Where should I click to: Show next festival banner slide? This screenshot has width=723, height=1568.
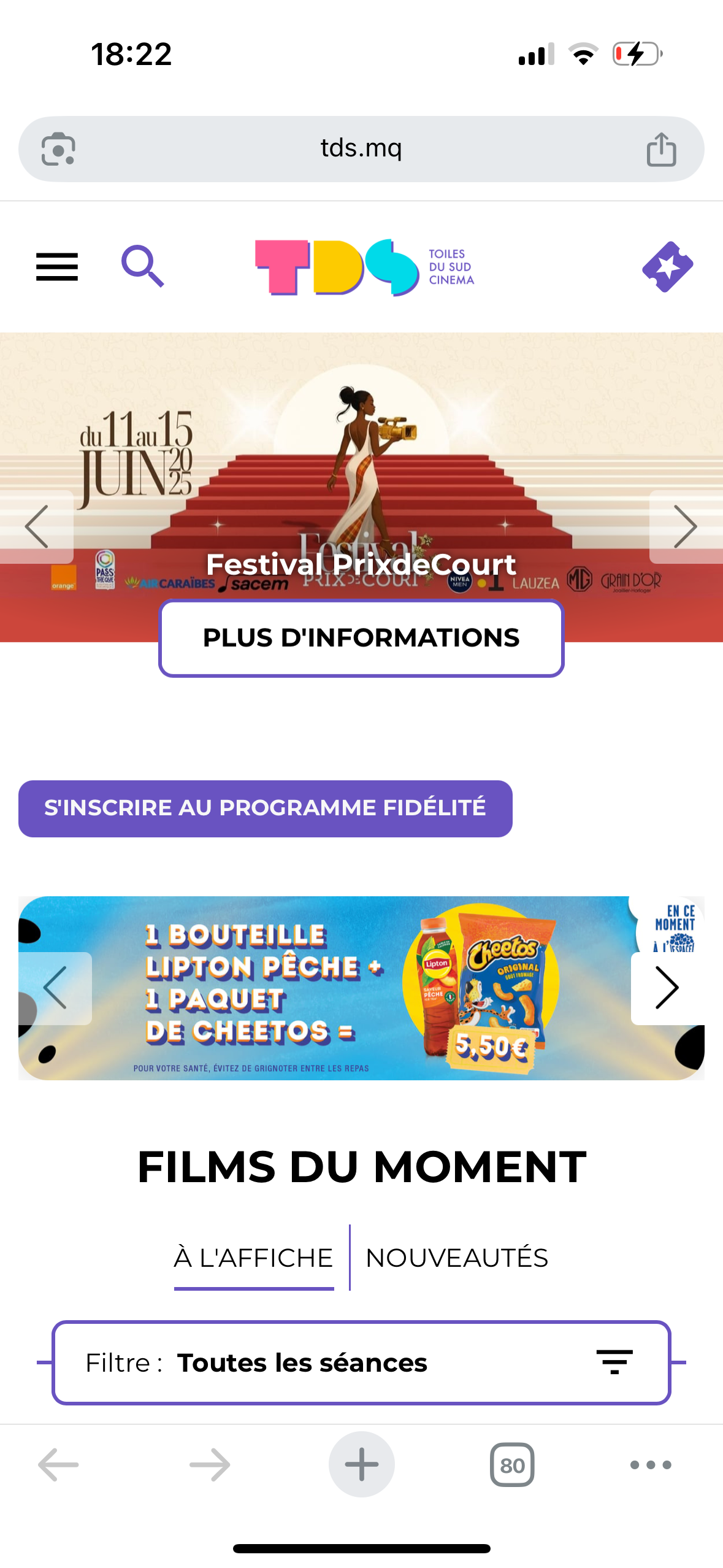point(686,526)
